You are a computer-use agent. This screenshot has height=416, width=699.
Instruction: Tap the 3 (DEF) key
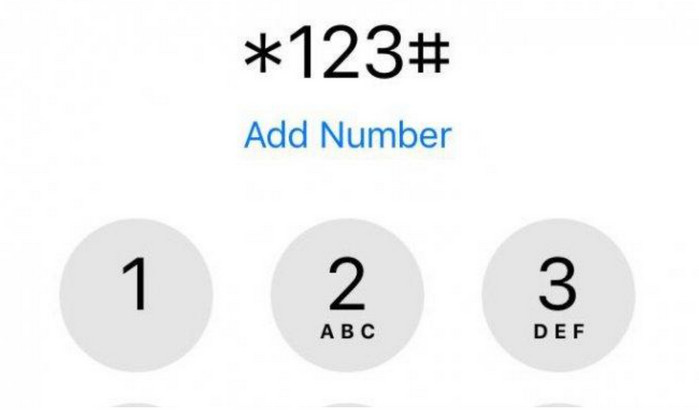point(559,294)
